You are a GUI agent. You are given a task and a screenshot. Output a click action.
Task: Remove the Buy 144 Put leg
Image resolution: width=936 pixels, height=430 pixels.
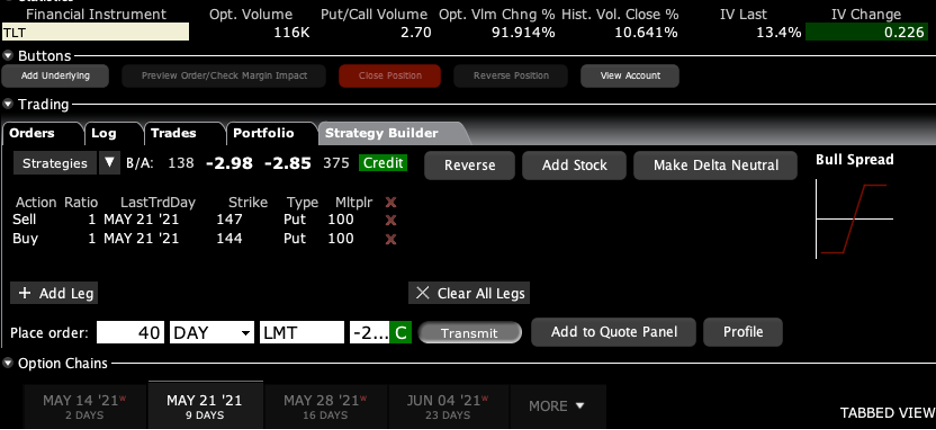coord(391,239)
